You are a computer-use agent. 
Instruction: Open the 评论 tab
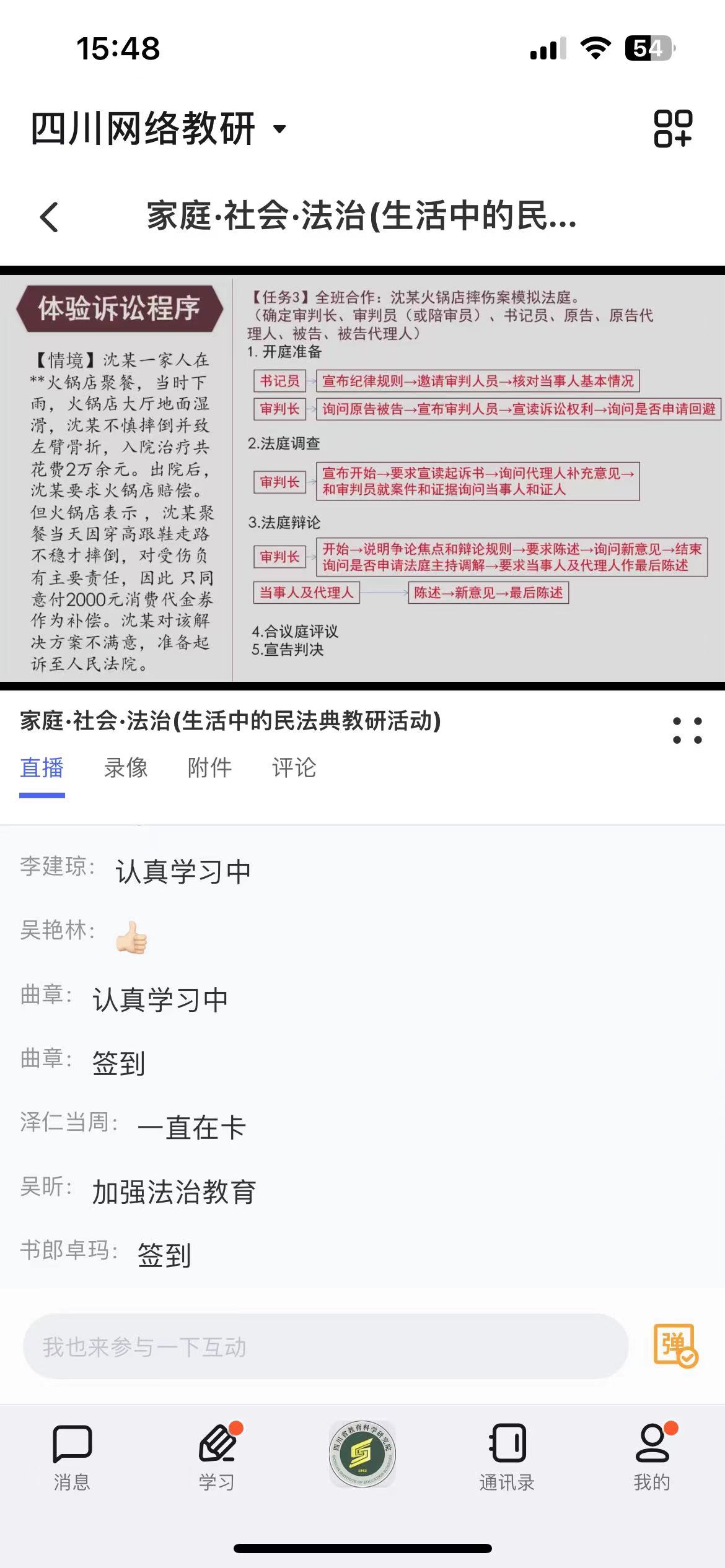point(294,768)
